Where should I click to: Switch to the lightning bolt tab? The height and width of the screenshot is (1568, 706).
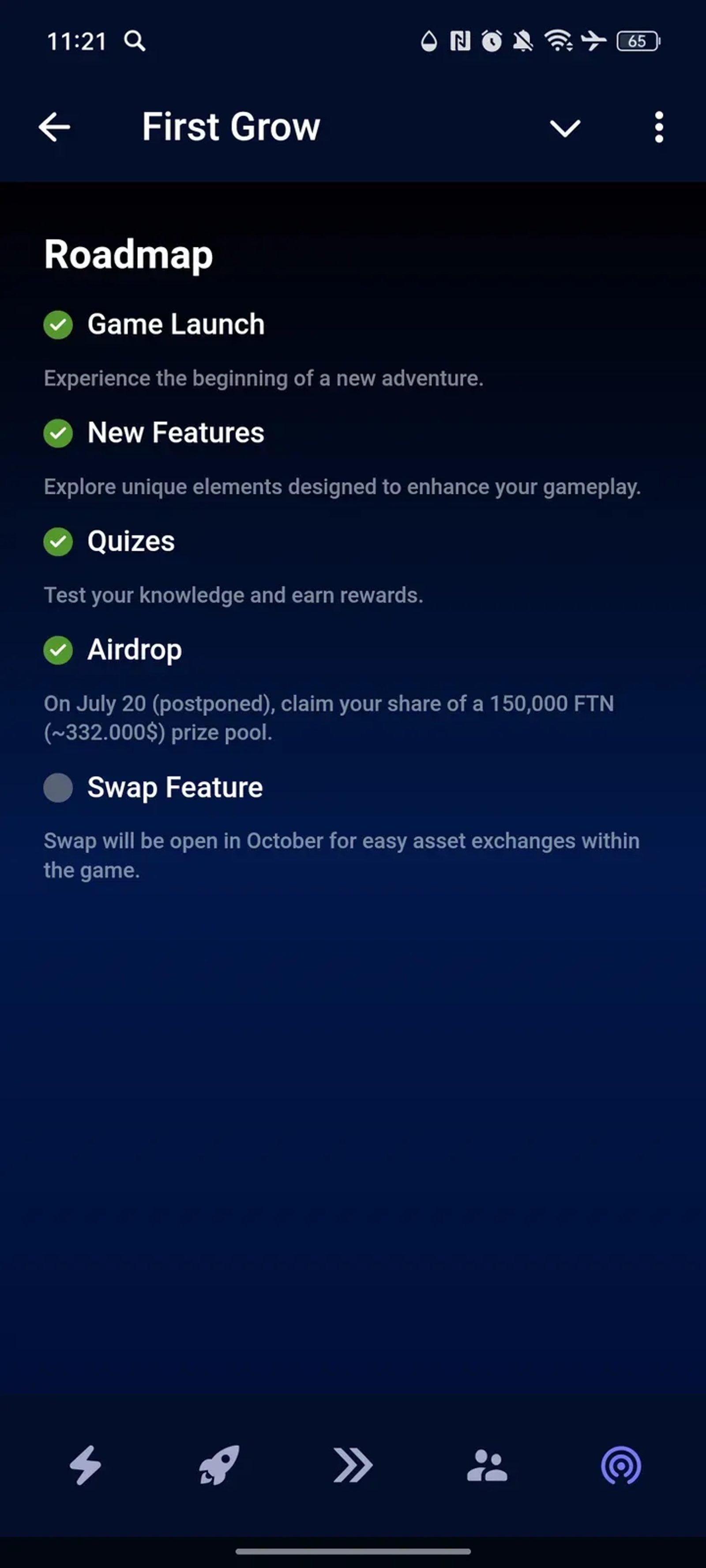click(85, 1465)
